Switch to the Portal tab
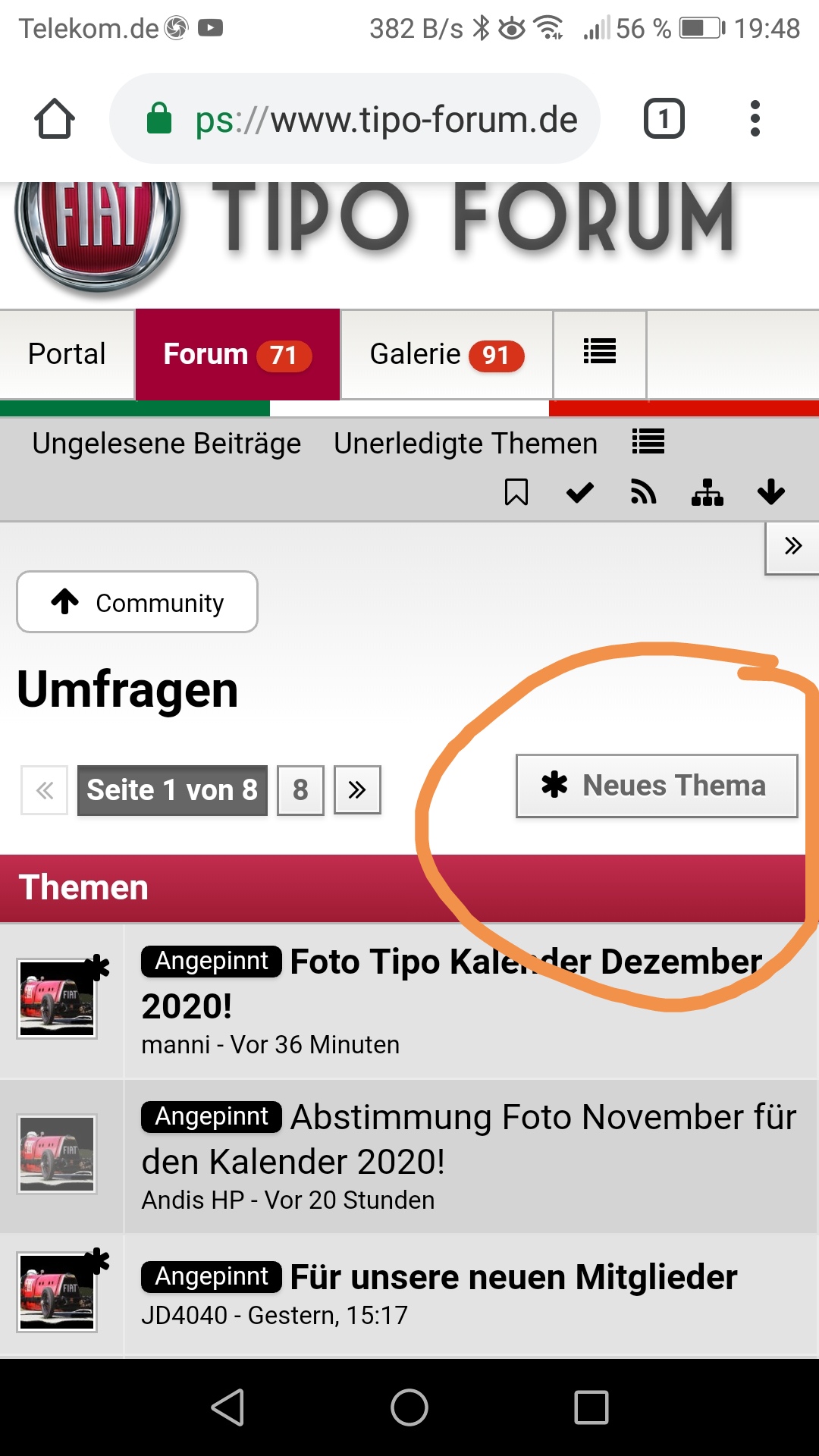This screenshot has height=1456, width=819. pos(67,354)
